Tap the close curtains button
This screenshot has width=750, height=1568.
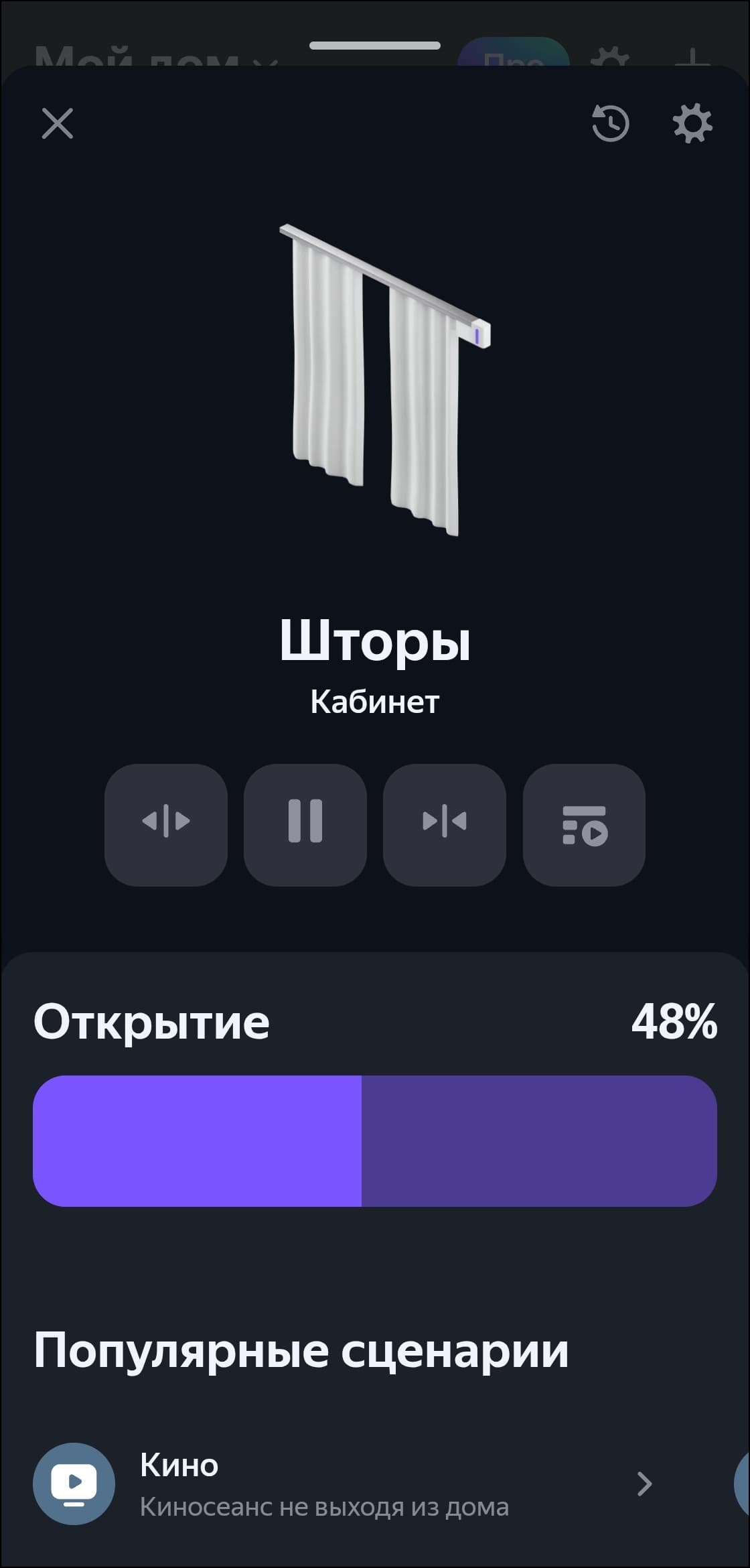click(x=445, y=824)
